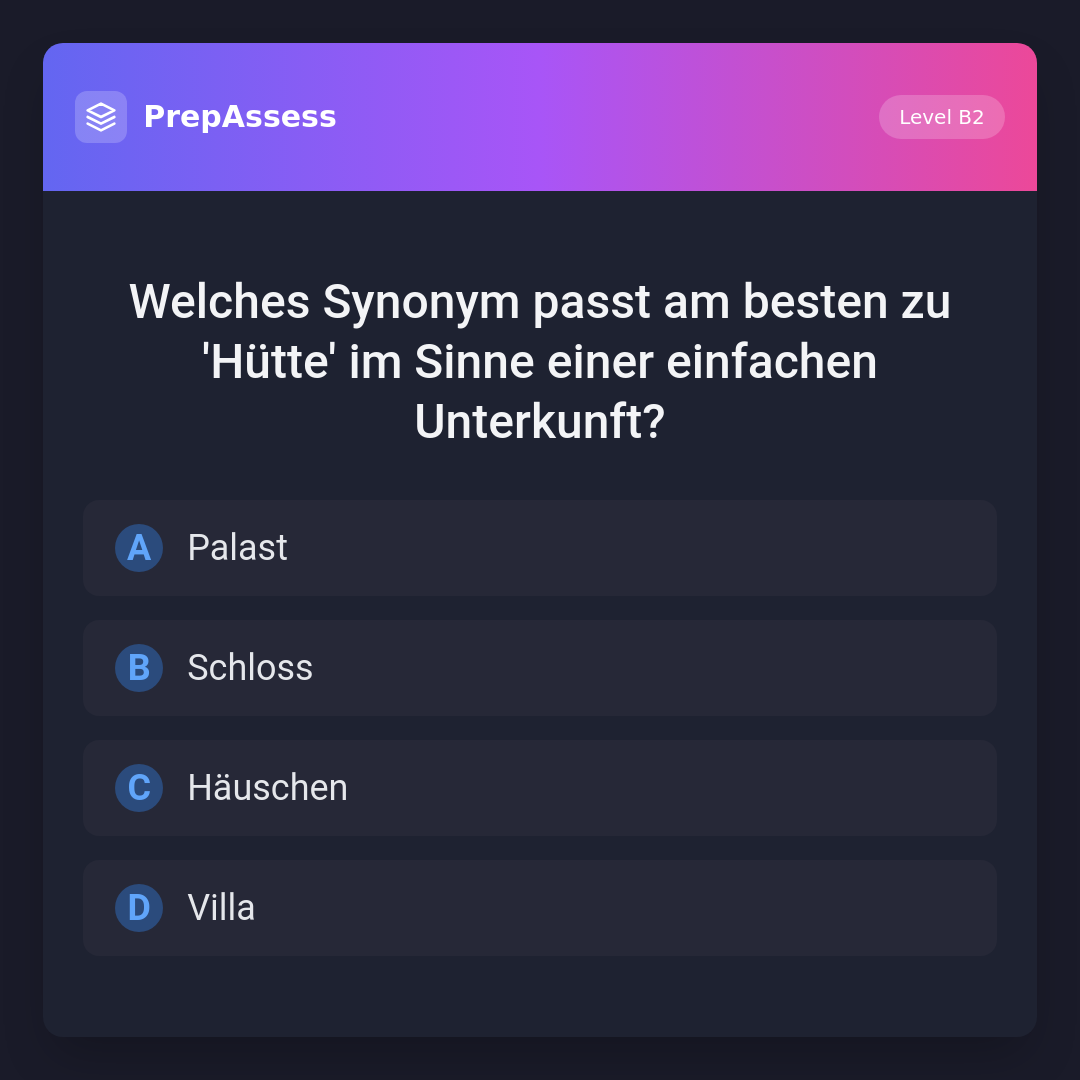Screen dimensions: 1080x1080
Task: Mark answer D Villa
Action: pyautogui.click(x=539, y=908)
